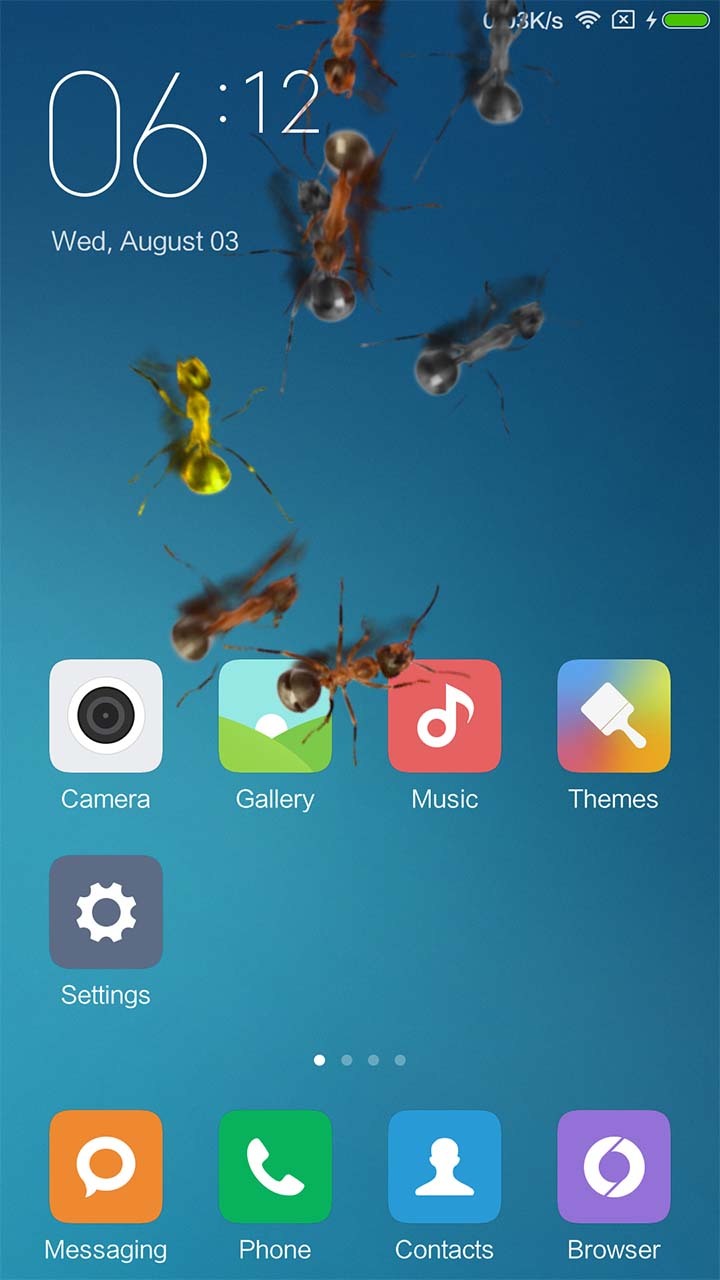This screenshot has width=720, height=1280.
Task: Open the Themes app
Action: point(613,716)
